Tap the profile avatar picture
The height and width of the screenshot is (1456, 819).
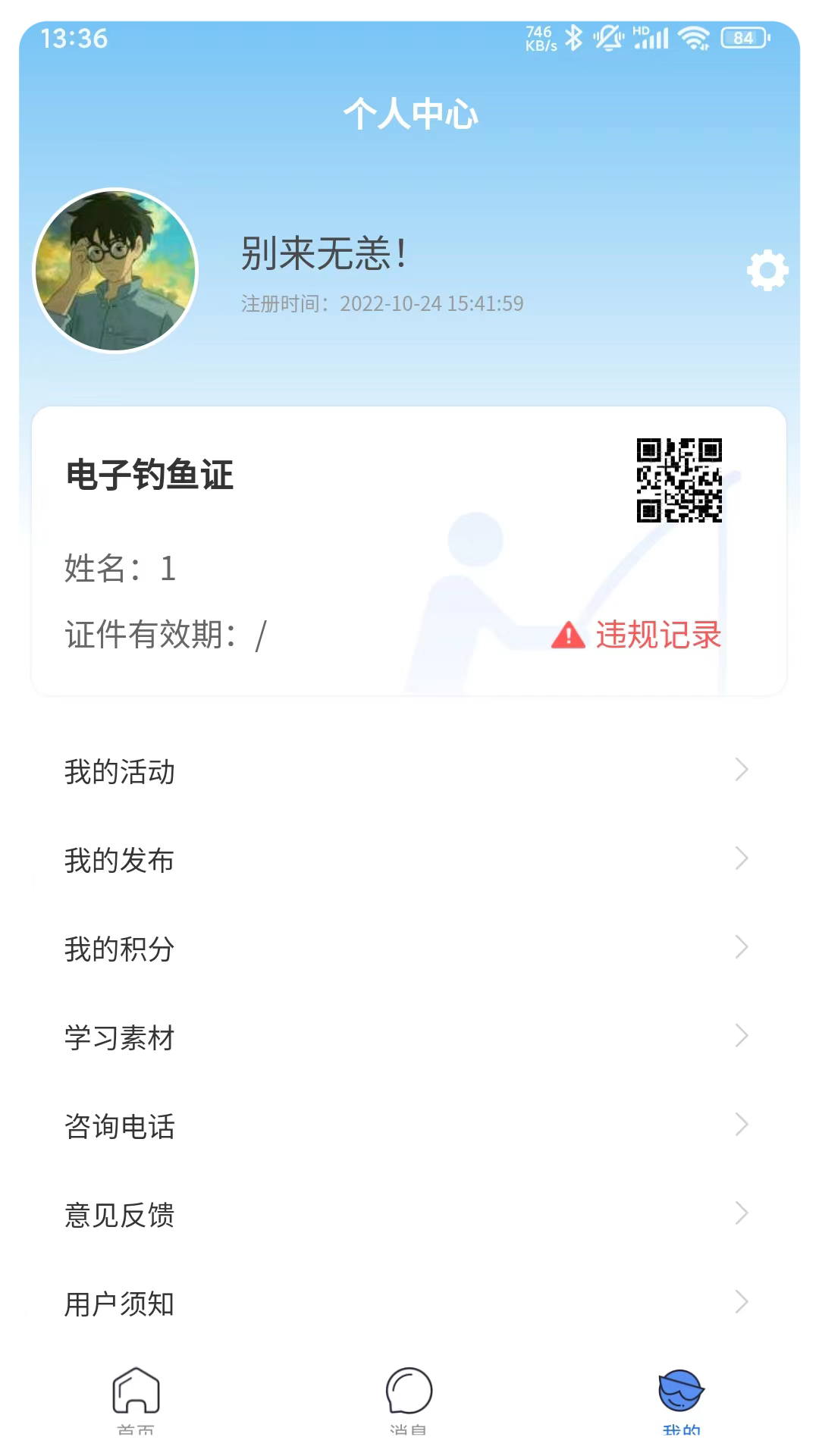(115, 271)
